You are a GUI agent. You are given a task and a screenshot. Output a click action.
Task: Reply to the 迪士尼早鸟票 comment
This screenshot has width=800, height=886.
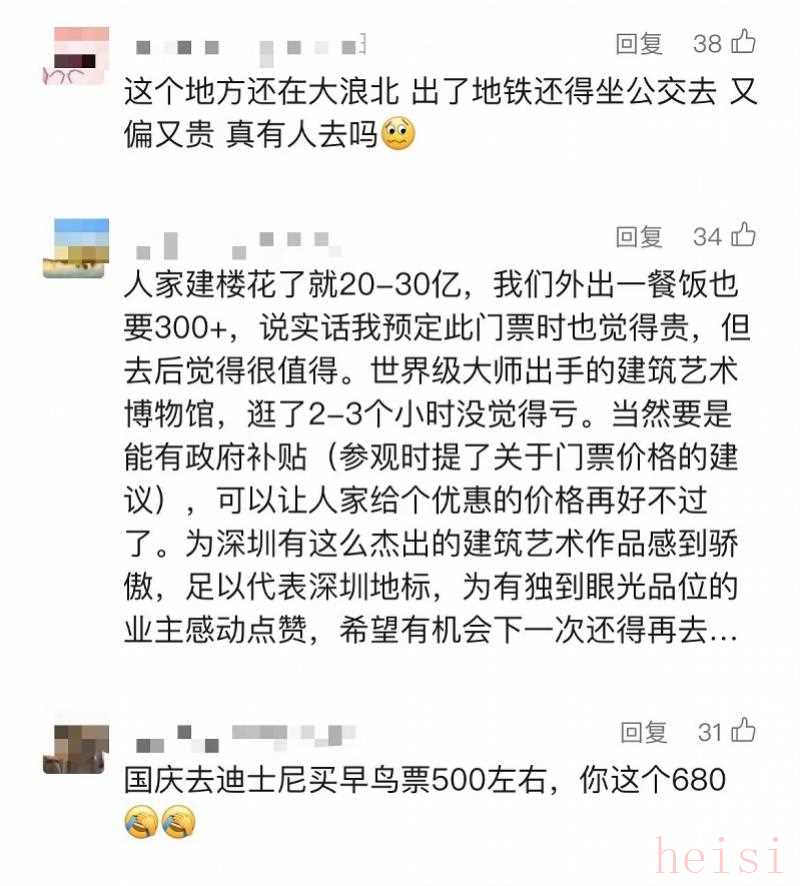tap(643, 732)
